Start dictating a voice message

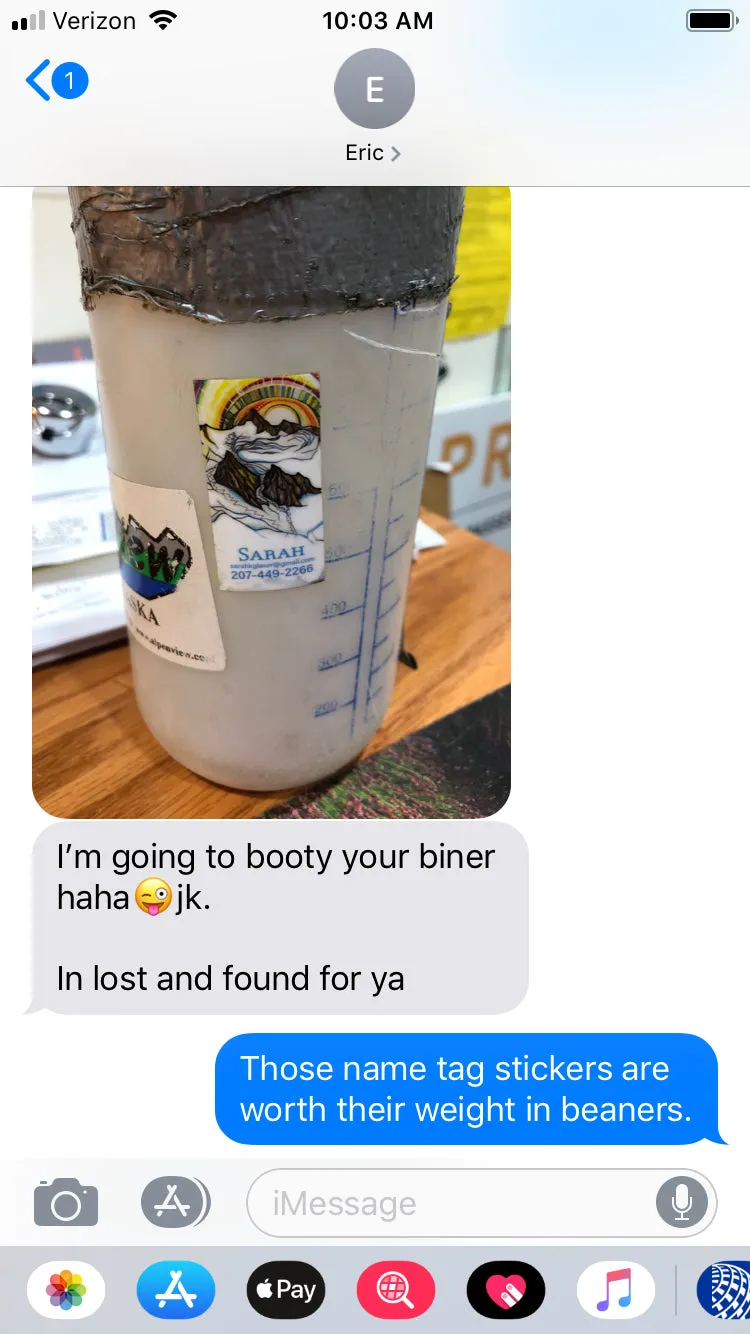pyautogui.click(x=682, y=1203)
